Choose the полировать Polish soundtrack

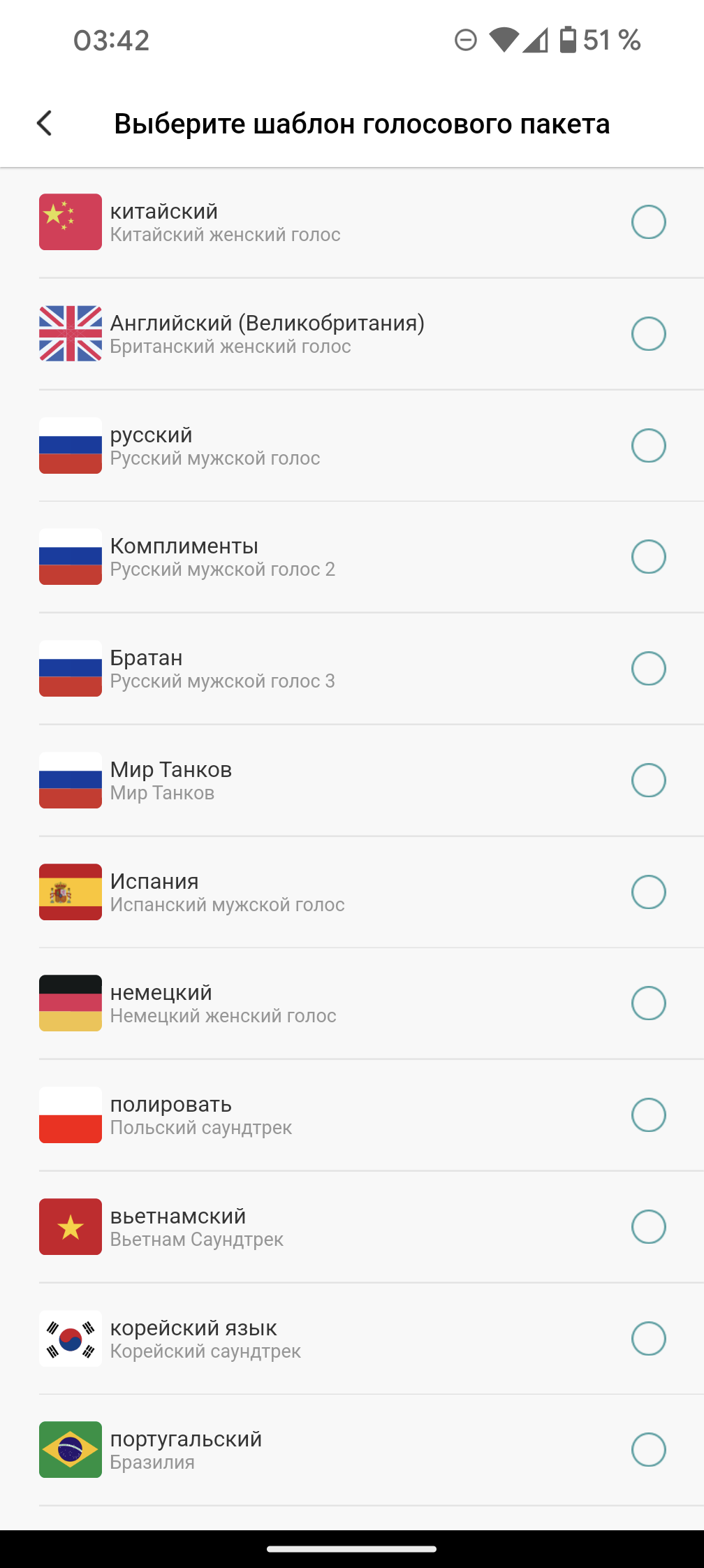click(648, 1115)
